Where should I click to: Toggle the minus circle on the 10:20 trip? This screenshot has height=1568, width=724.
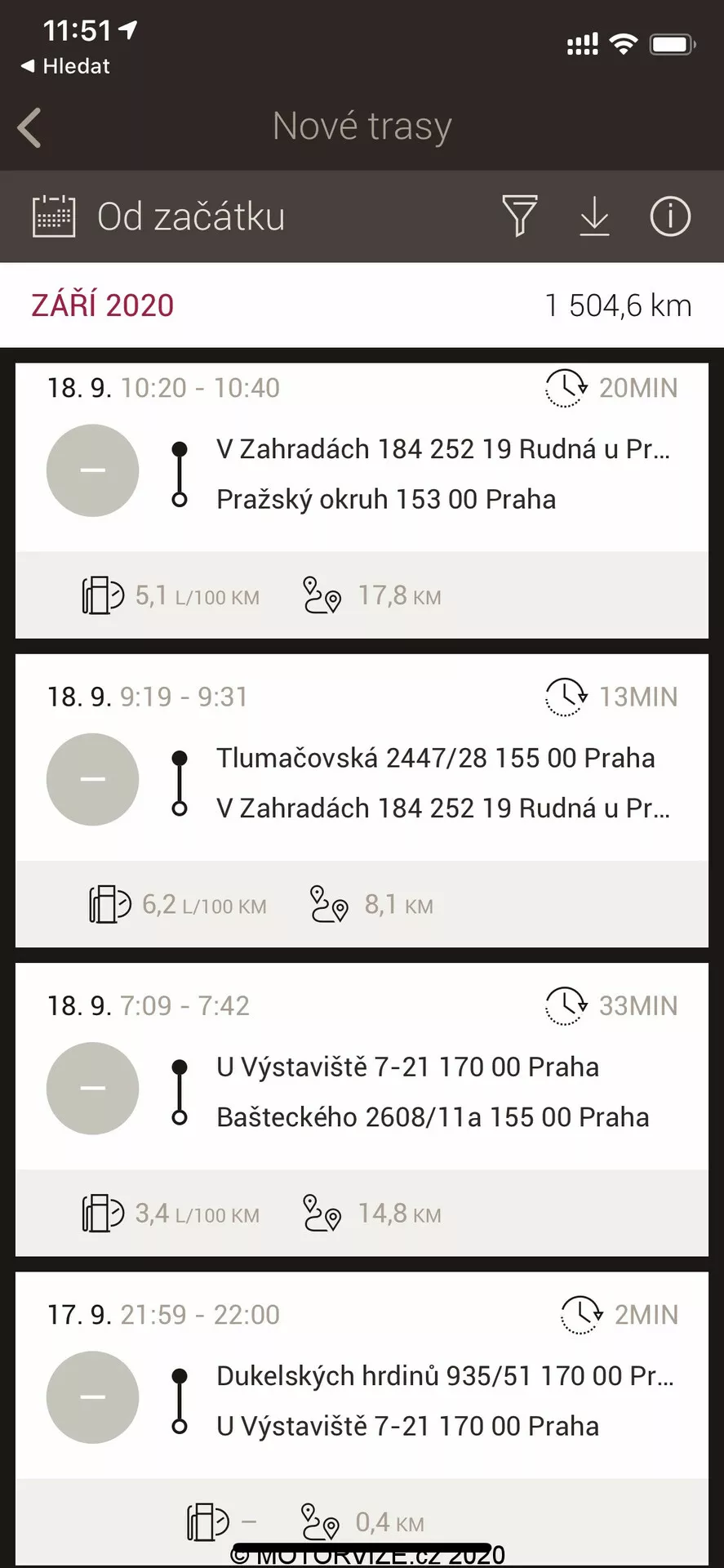(92, 470)
